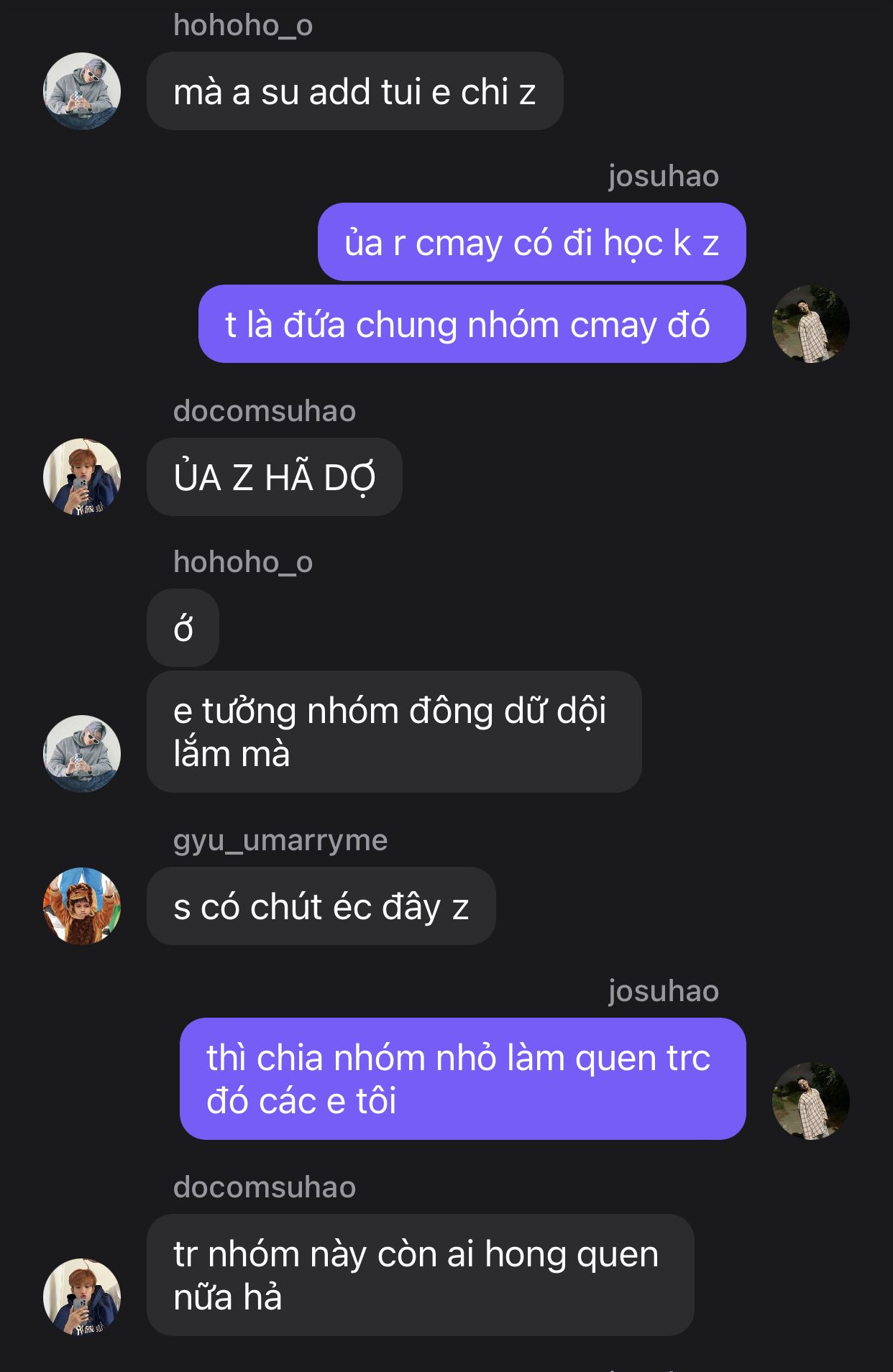The width and height of the screenshot is (893, 1372).
Task: Open docomsuhao's avatar beside "ỦA Z HÃ DỢ"
Action: [82, 477]
